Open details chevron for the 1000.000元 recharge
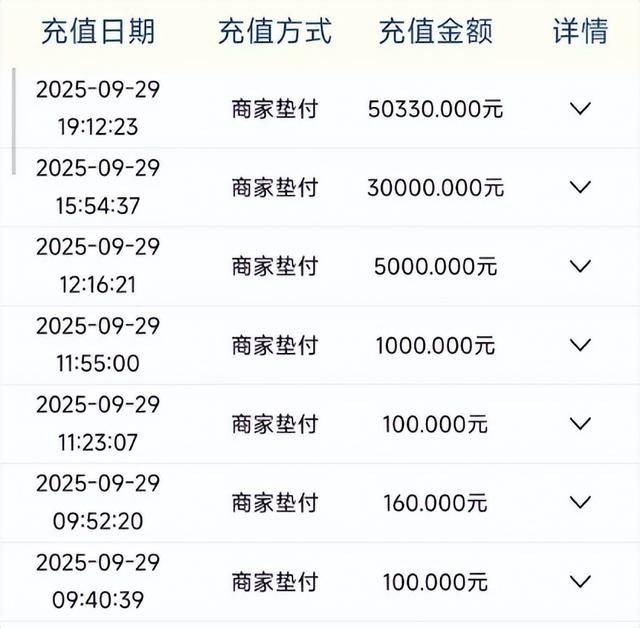The image size is (640, 628). click(580, 345)
